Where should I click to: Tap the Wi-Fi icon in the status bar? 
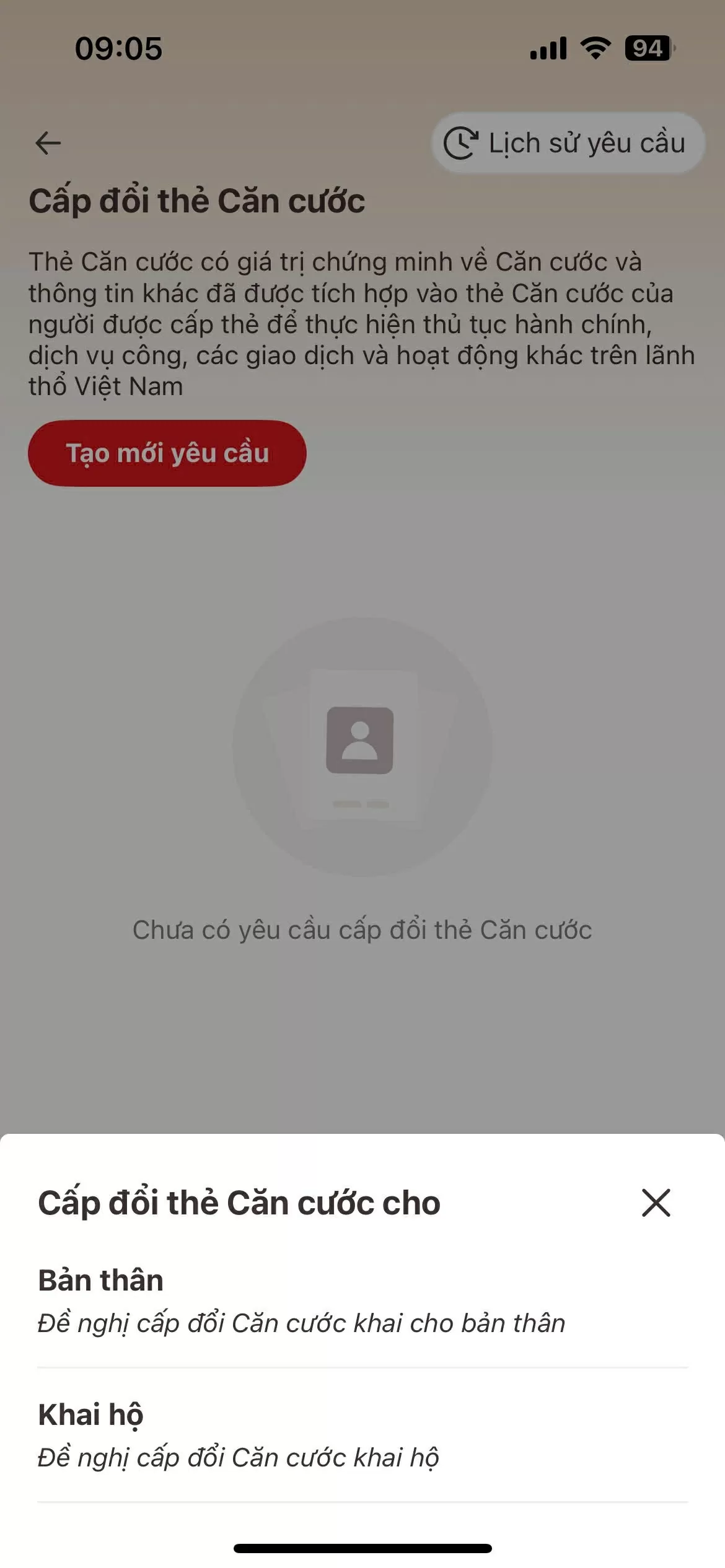tap(596, 47)
